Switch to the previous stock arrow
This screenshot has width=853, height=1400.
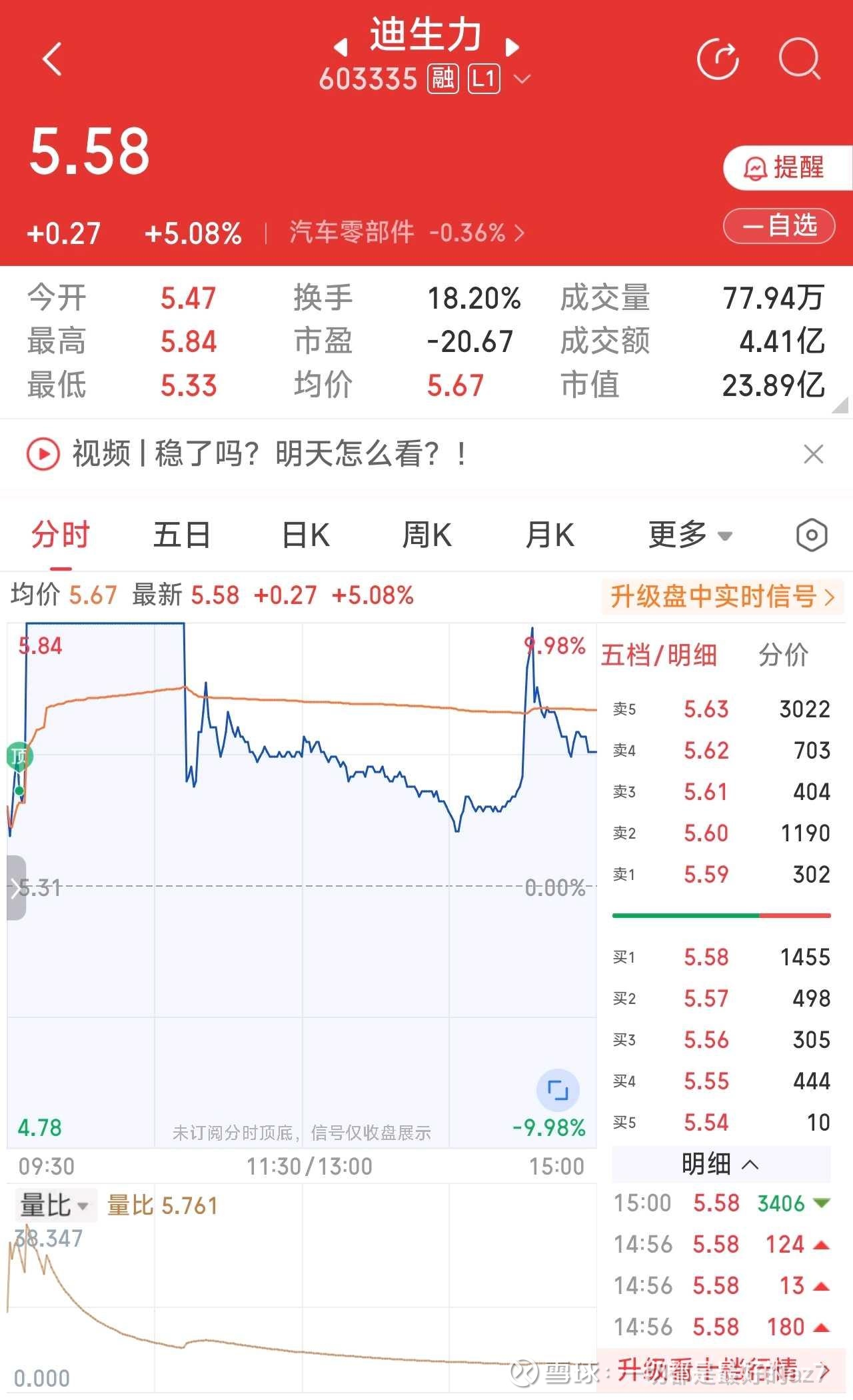click(341, 47)
